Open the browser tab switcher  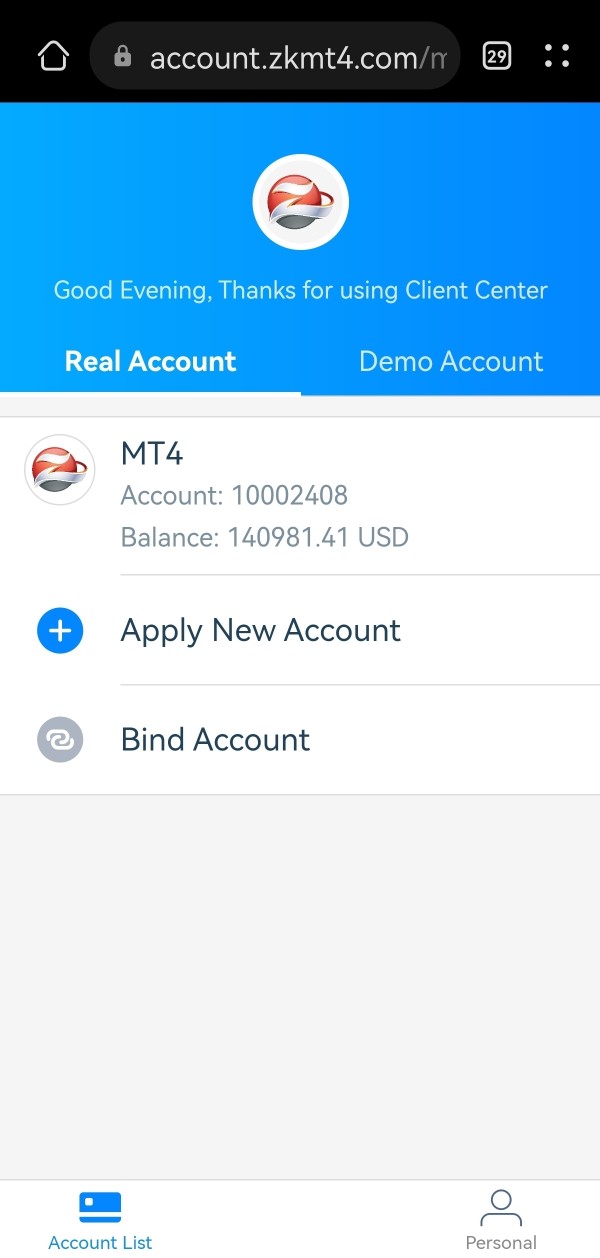click(x=497, y=56)
